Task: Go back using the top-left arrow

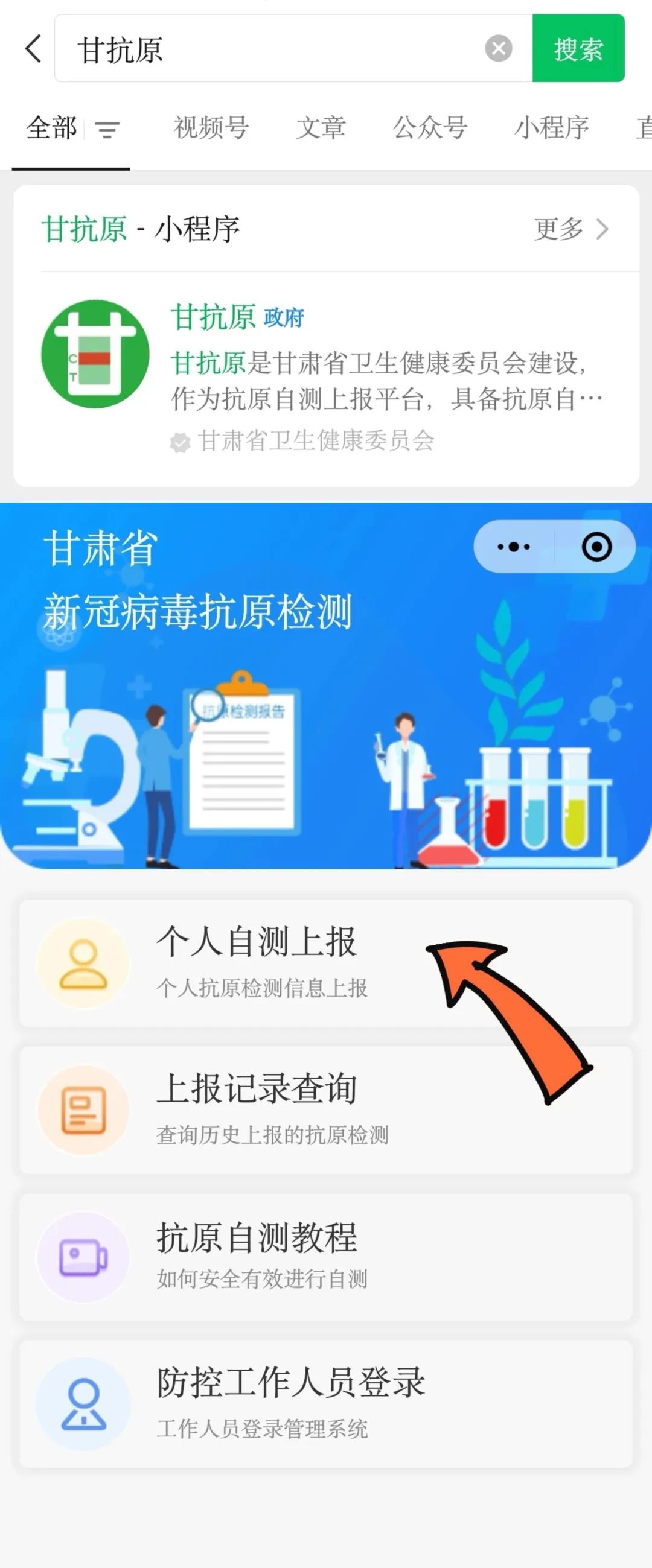Action: pyautogui.click(x=34, y=49)
